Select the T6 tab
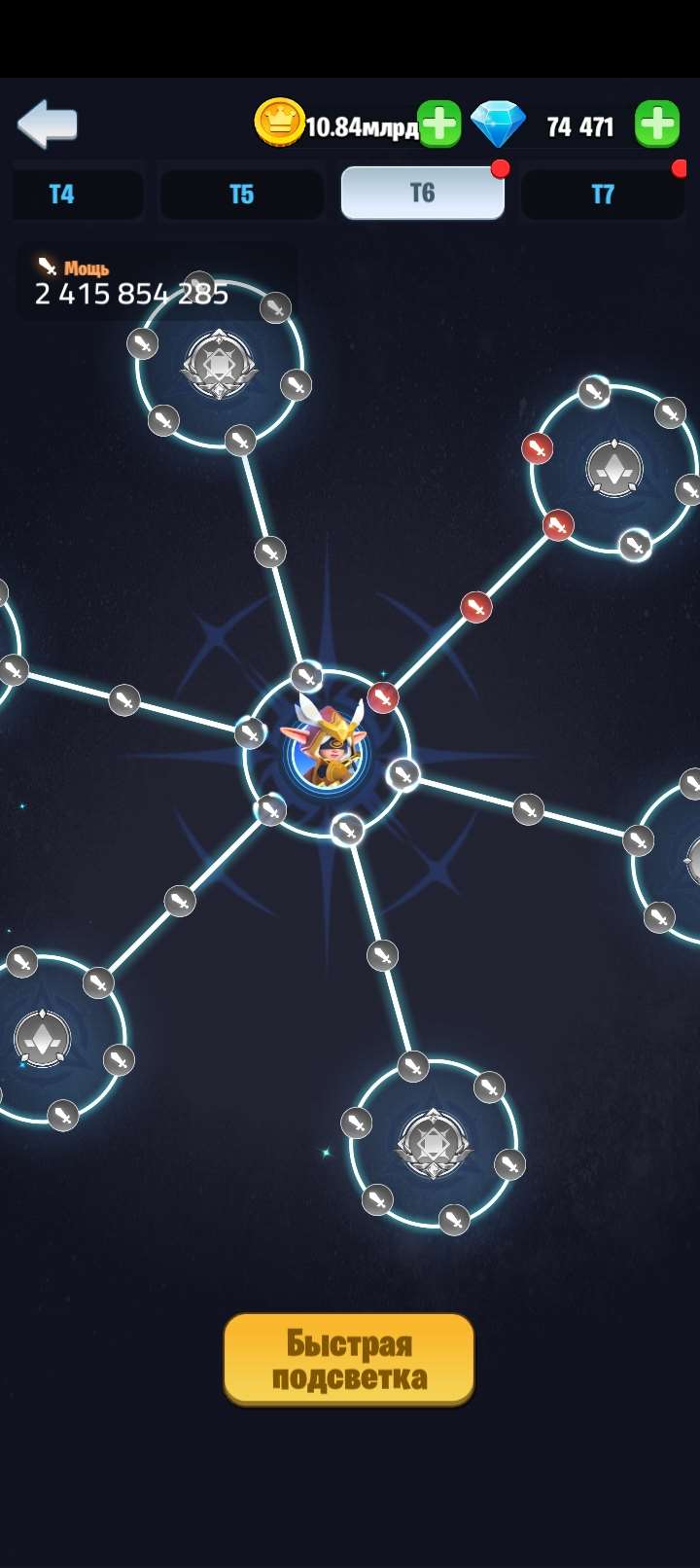The height and width of the screenshot is (1568, 700). pos(422,194)
